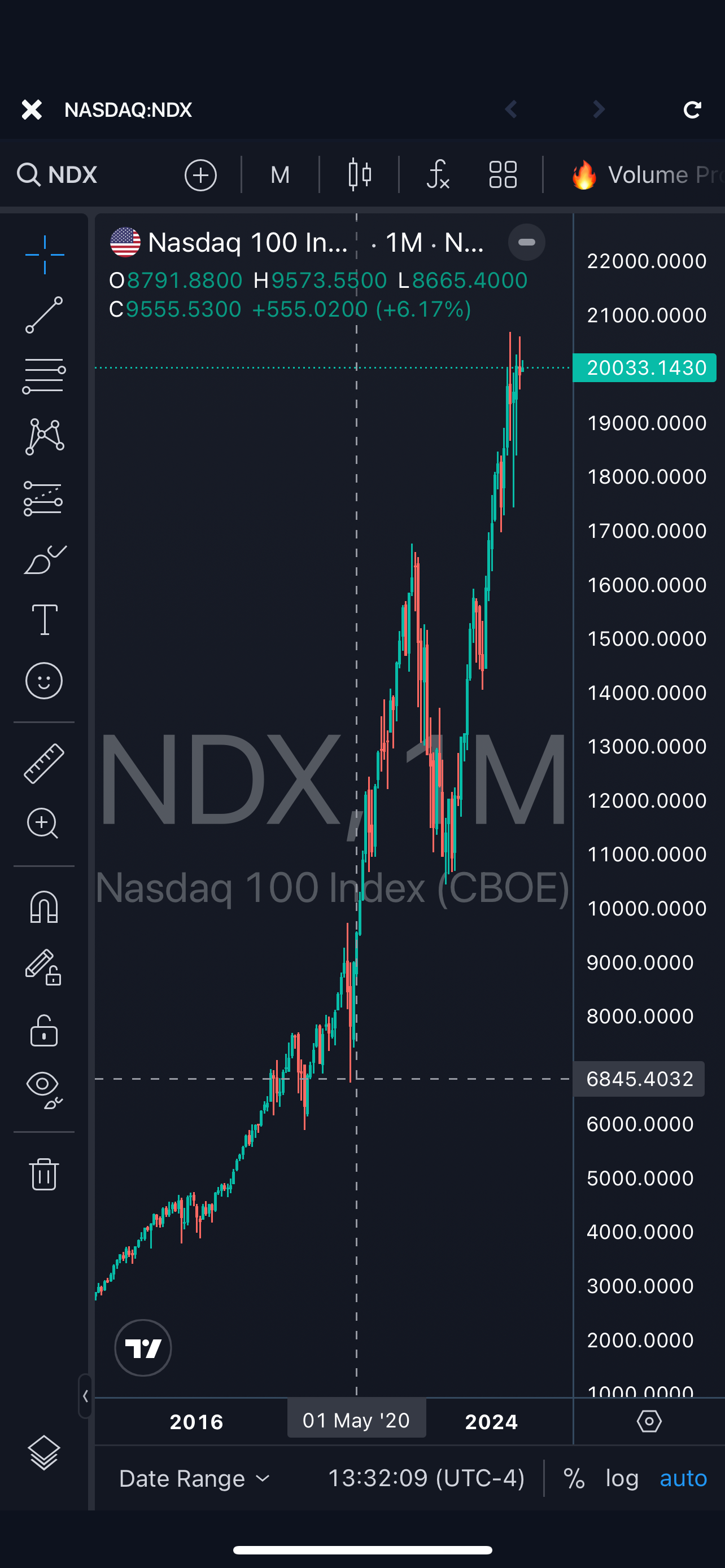The height and width of the screenshot is (1568, 725).
Task: Select the ruler measure tool
Action: pos(44,763)
